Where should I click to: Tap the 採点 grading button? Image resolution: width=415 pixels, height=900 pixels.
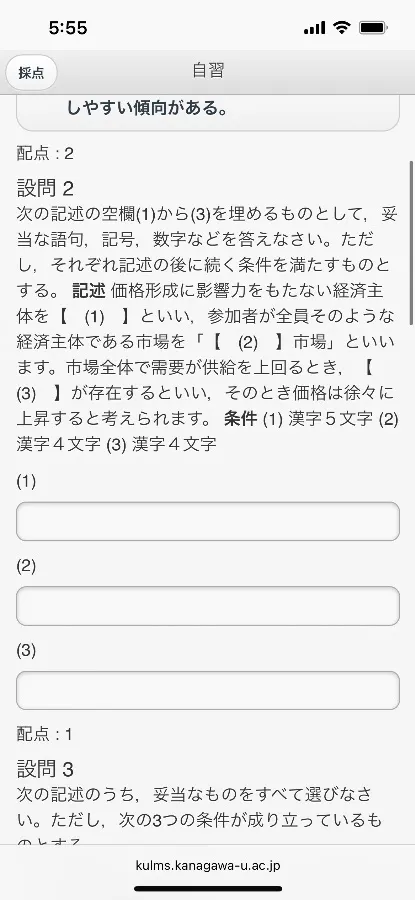coord(31,73)
